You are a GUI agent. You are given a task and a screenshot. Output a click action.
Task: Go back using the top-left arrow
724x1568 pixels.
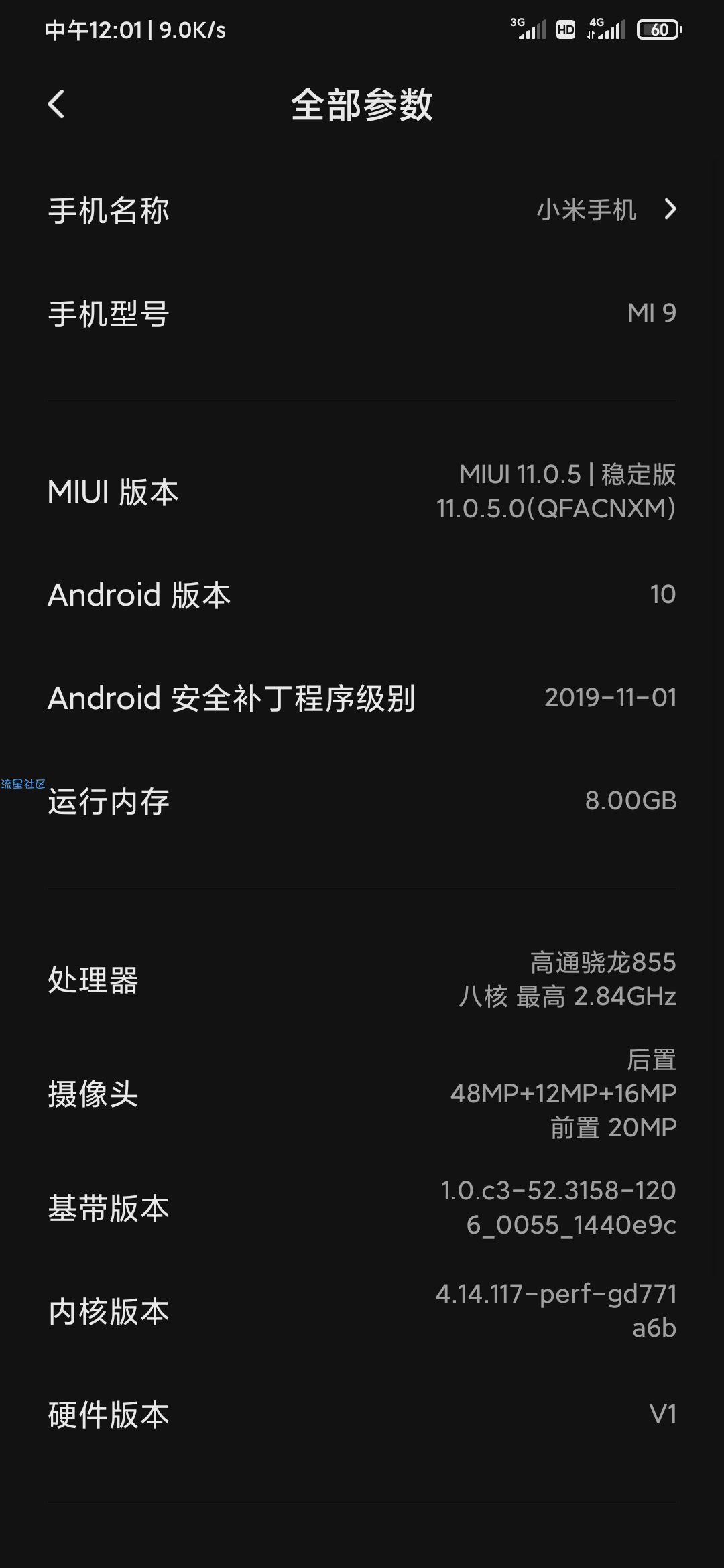pyautogui.click(x=56, y=105)
